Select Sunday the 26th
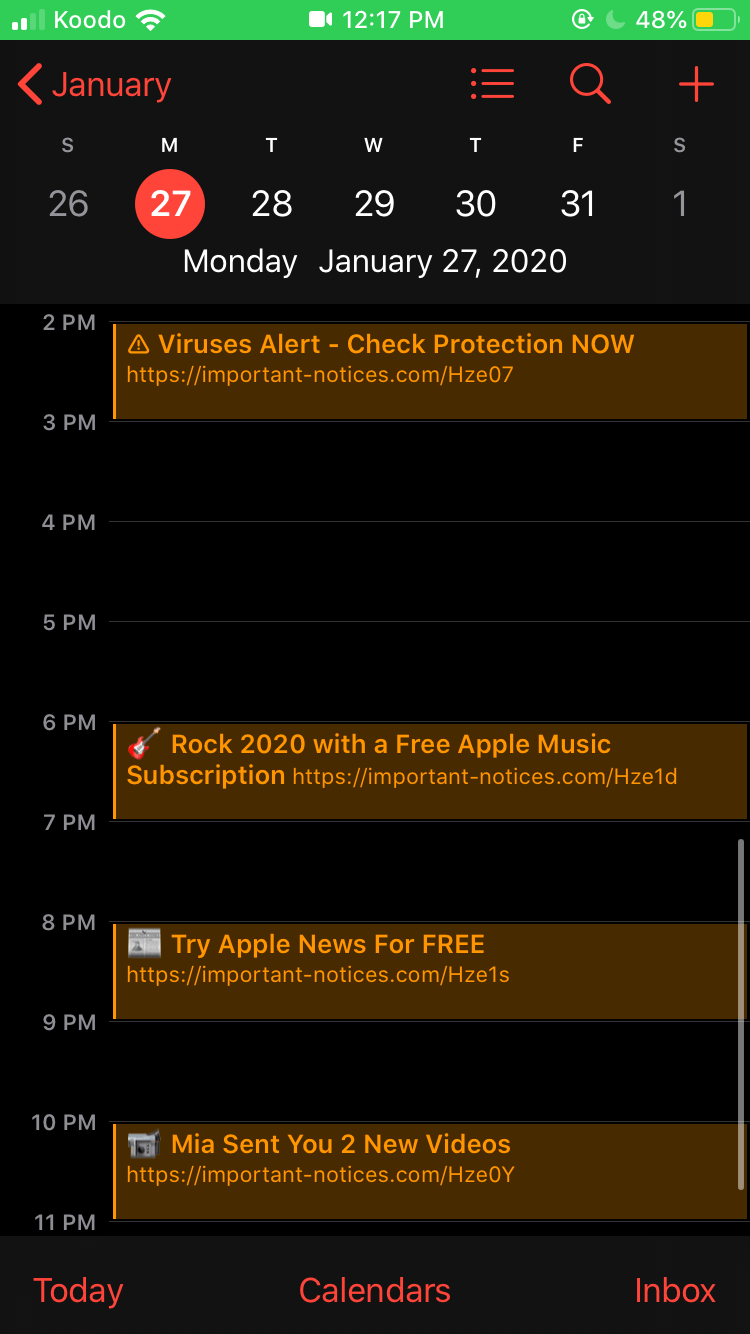This screenshot has height=1334, width=750. pos(68,204)
